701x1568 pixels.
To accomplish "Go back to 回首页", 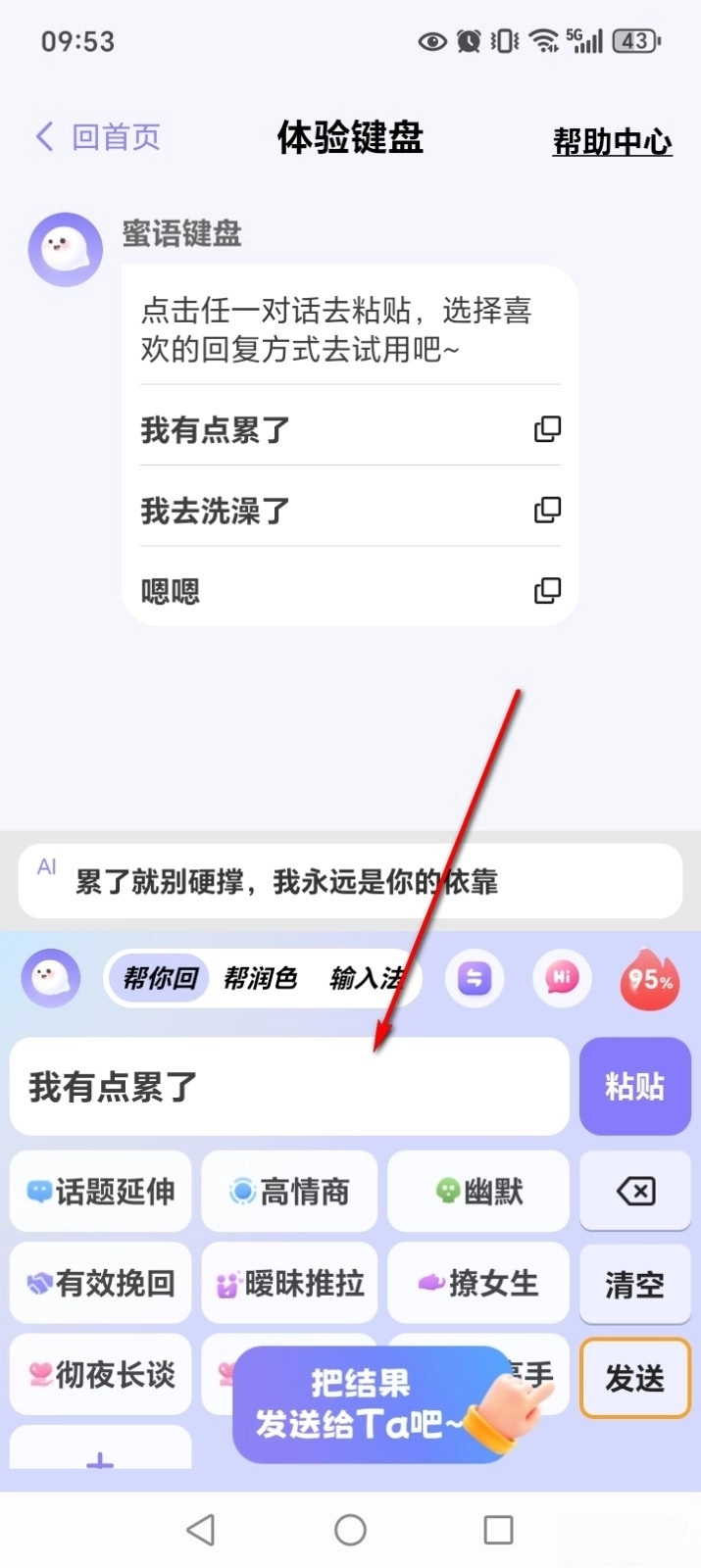I will point(98,137).
